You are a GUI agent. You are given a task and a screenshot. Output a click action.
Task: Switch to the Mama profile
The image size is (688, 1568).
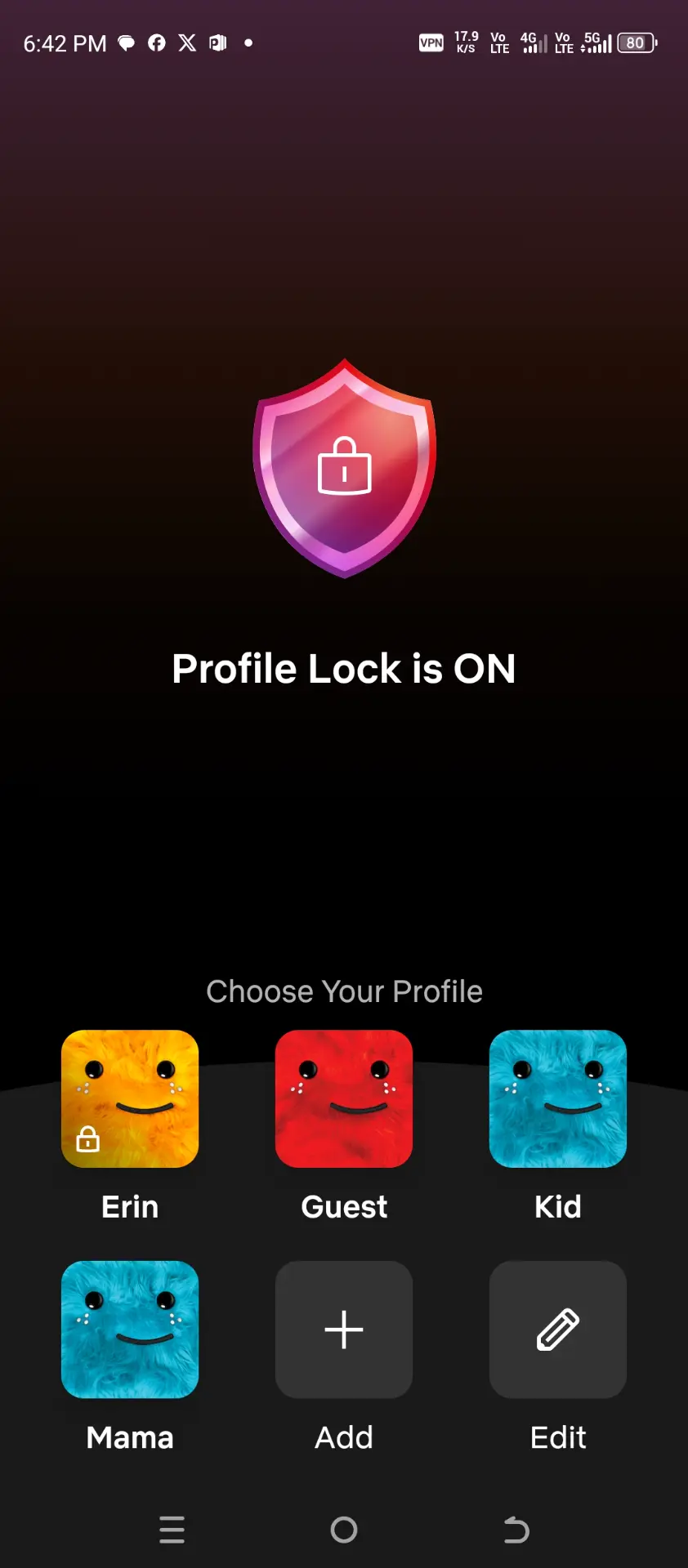pyautogui.click(x=130, y=1330)
